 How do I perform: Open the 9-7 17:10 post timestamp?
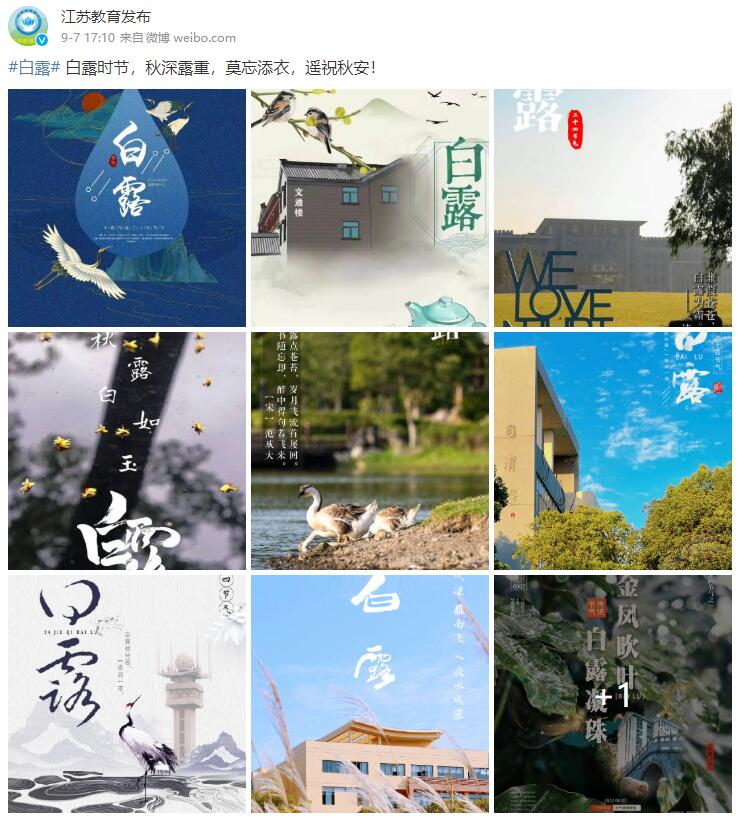tap(87, 38)
